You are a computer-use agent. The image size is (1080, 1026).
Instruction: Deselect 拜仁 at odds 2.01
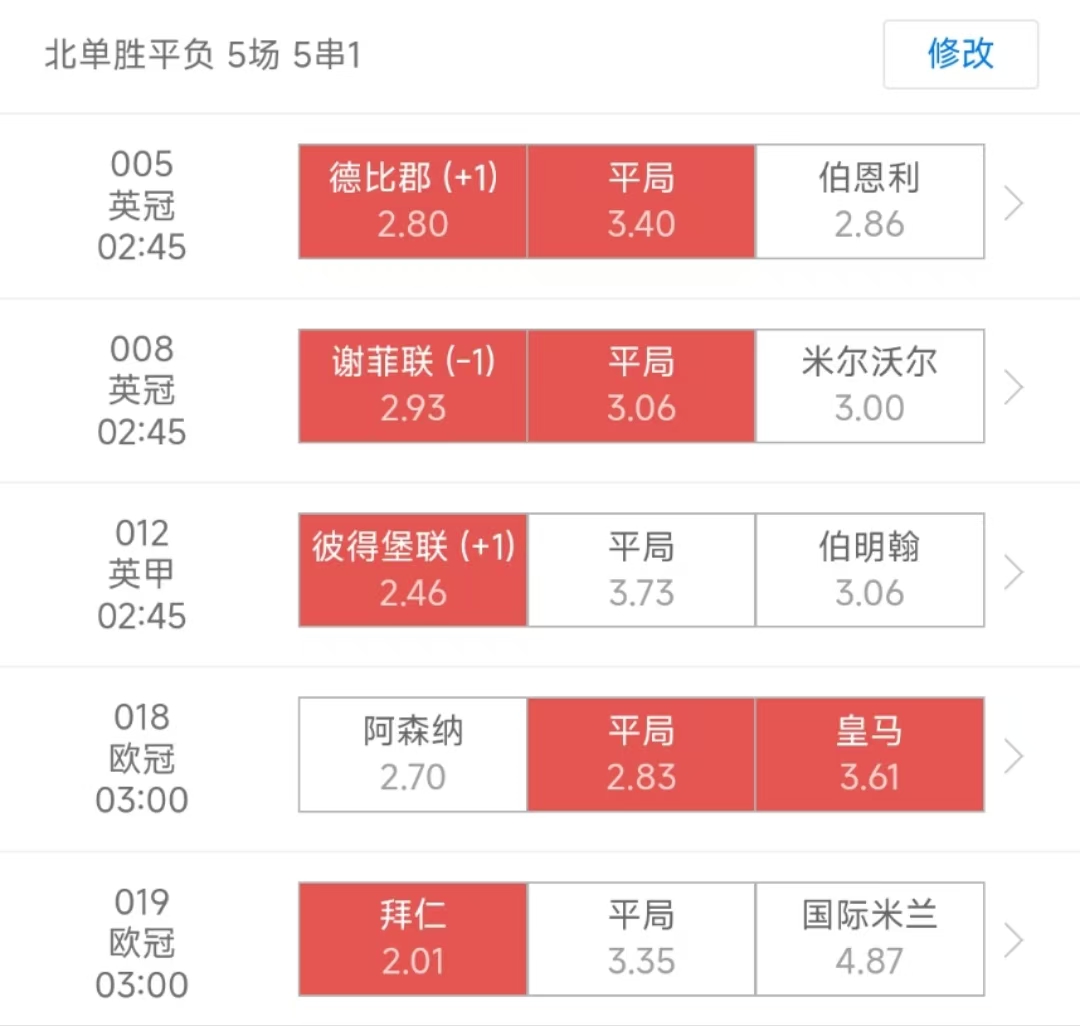(x=413, y=939)
